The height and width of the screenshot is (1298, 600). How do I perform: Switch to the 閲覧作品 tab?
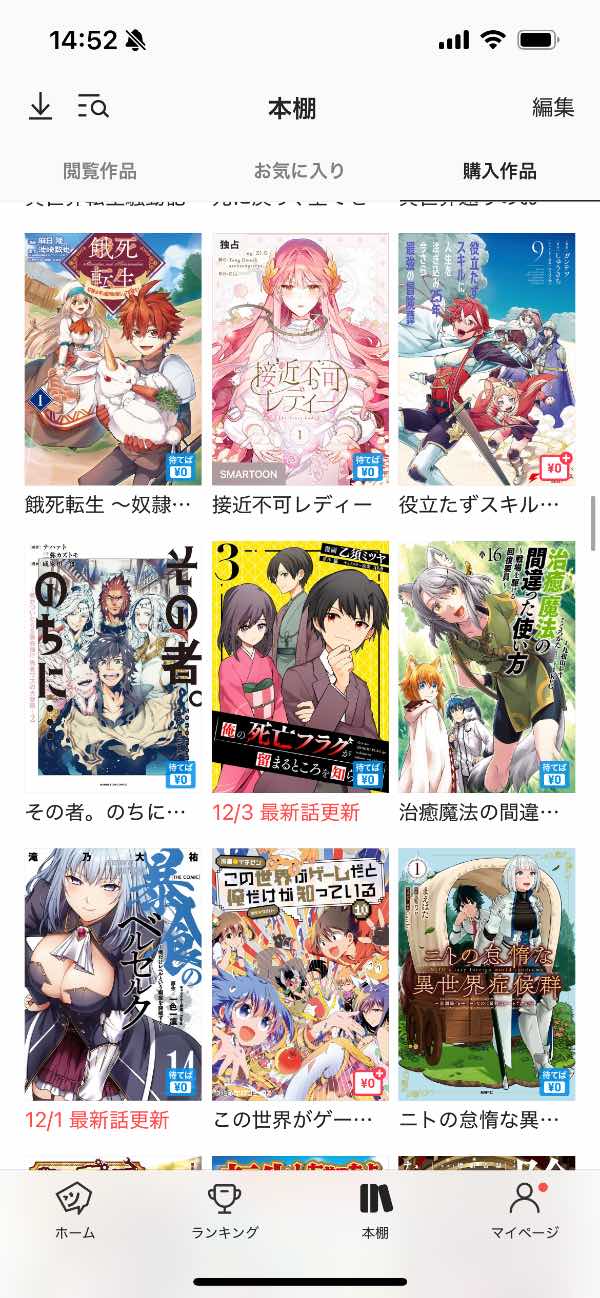(100, 170)
